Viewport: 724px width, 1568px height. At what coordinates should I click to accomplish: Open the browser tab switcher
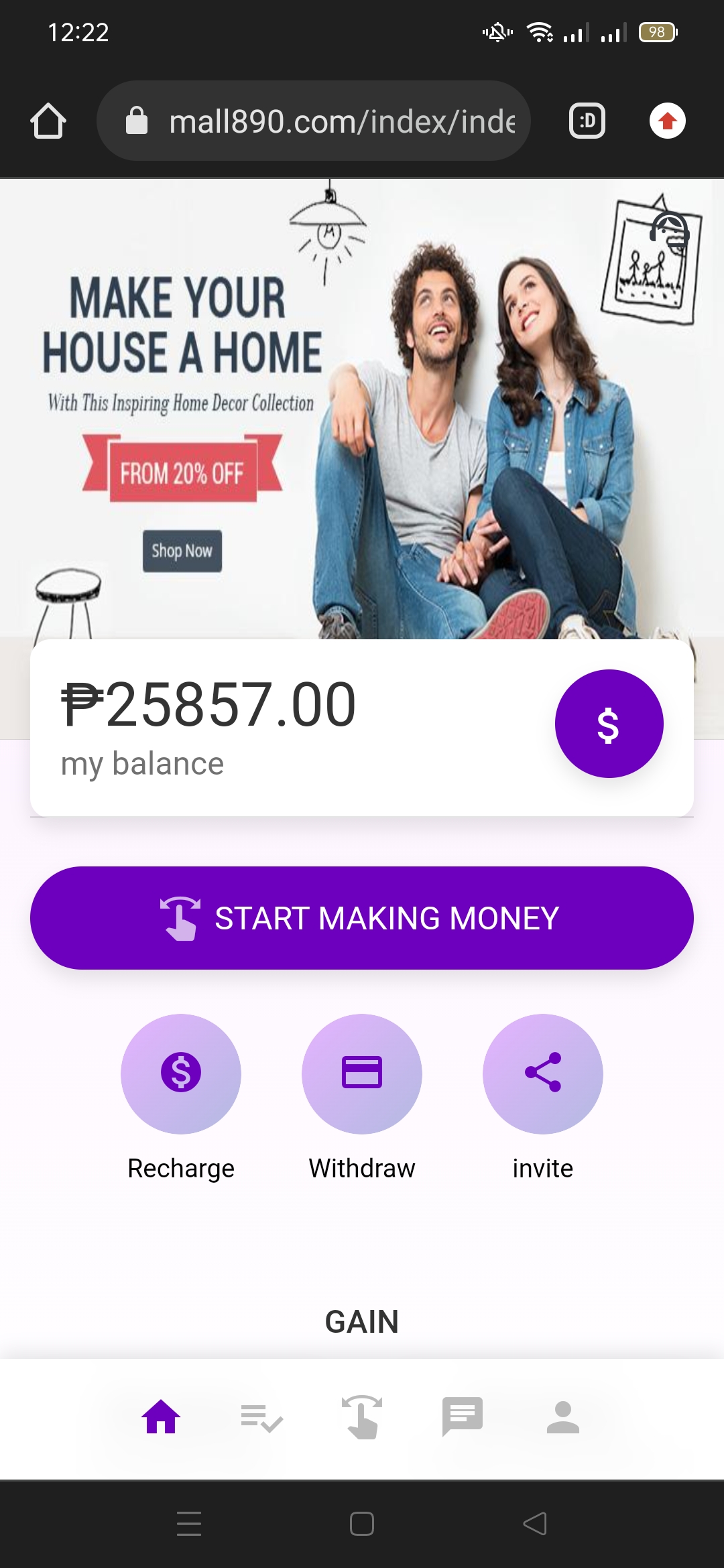[x=587, y=121]
